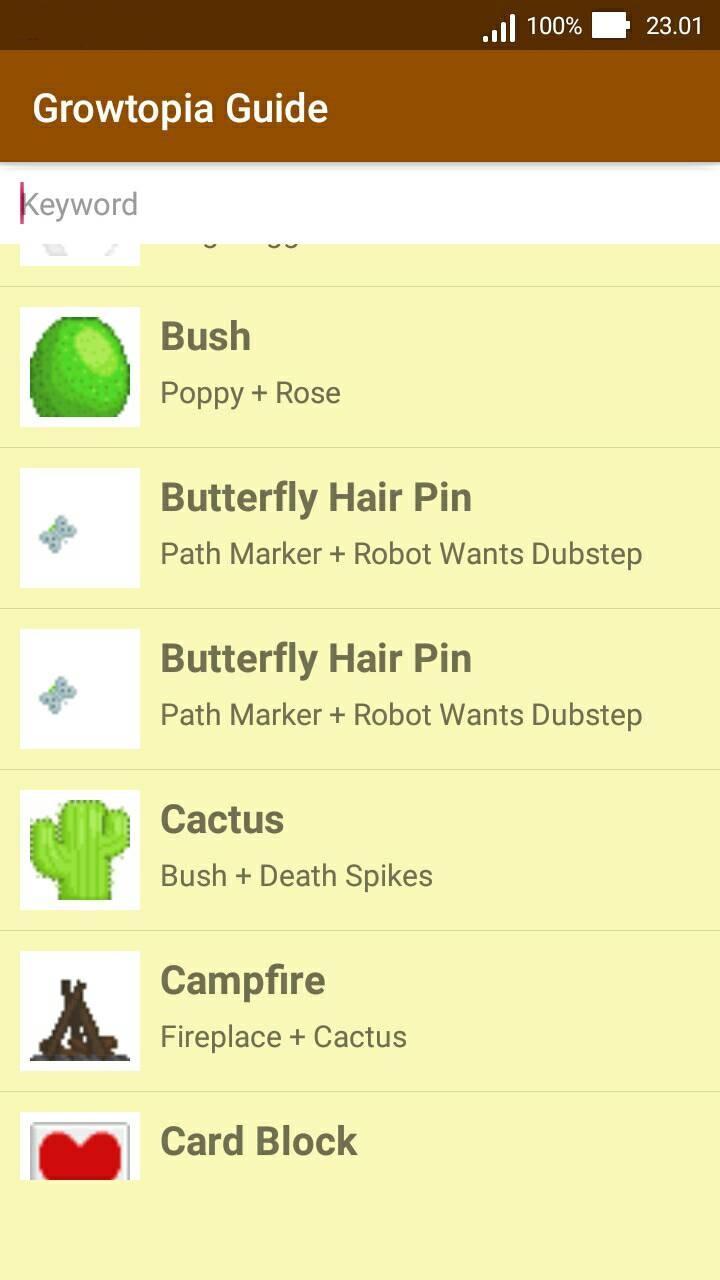Select the Cactus item
This screenshot has height=1280, width=720.
360,849
